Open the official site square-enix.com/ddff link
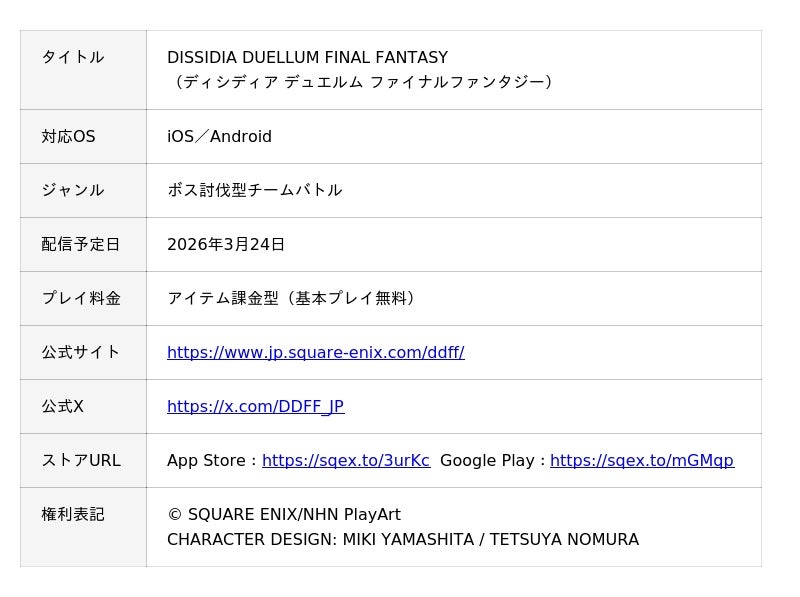Image resolution: width=800 pixels, height=597 pixels. (315, 352)
